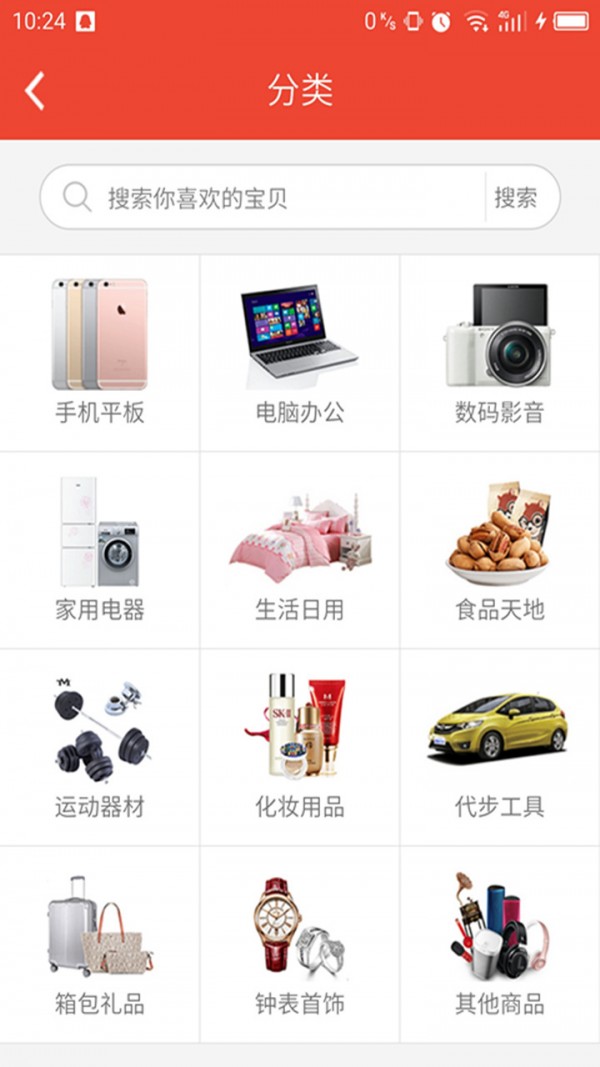Image resolution: width=600 pixels, height=1067 pixels.
Task: Go back using the top-left arrow
Action: [35, 90]
